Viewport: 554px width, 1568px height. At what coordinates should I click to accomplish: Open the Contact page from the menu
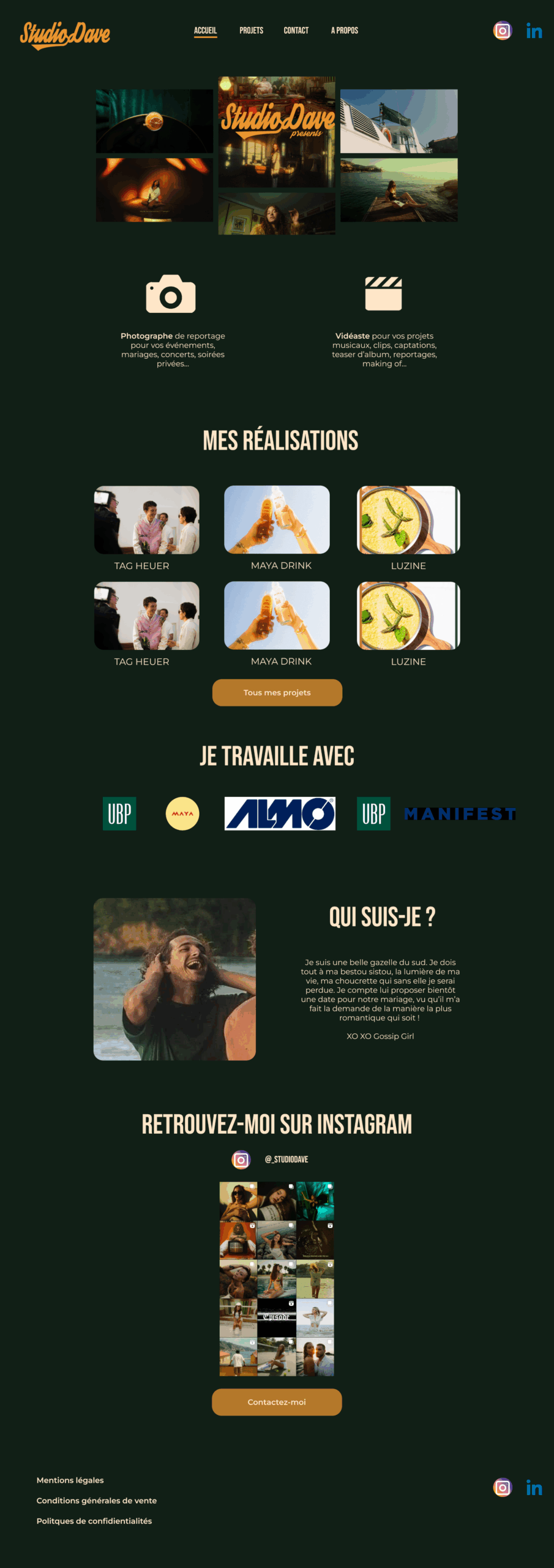[x=296, y=31]
